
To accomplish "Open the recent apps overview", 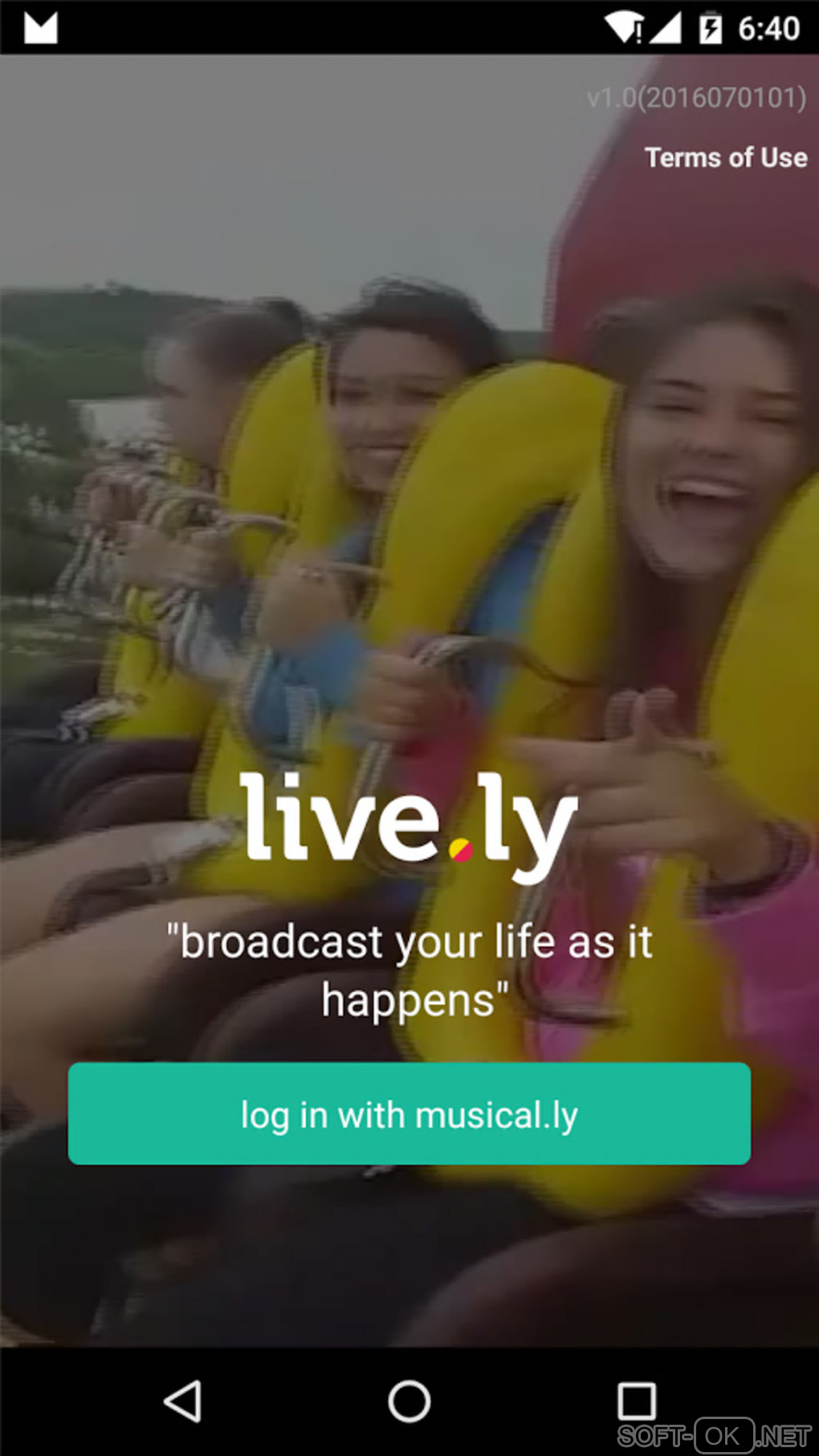I will 636,1401.
